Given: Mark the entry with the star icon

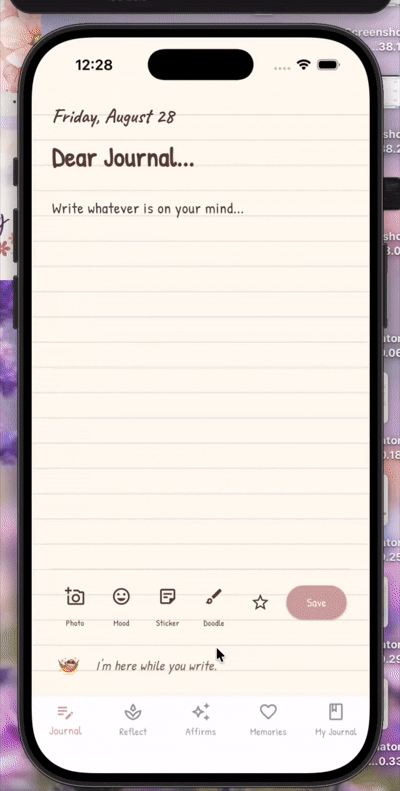Looking at the screenshot, I should (260, 602).
